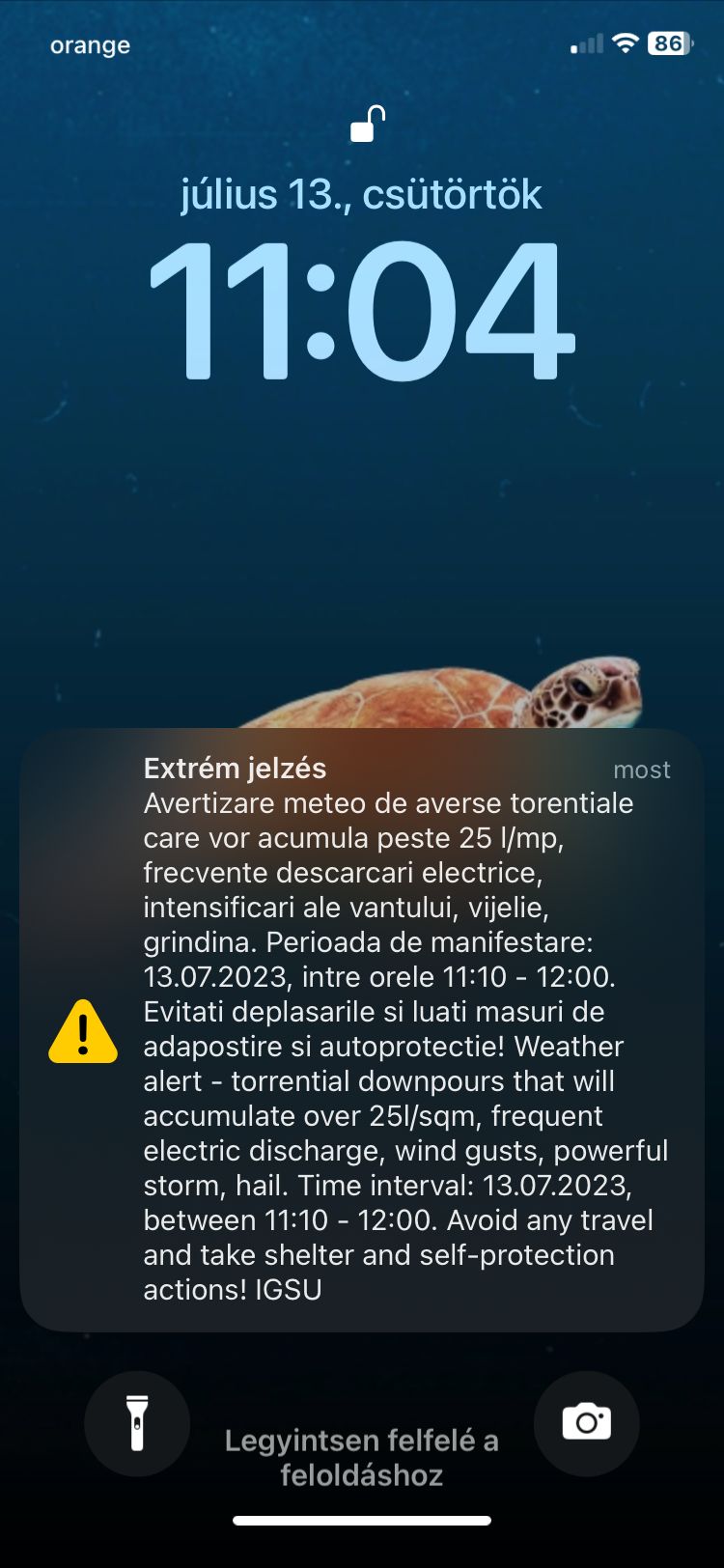Turn on the flashlight

pos(137,1423)
